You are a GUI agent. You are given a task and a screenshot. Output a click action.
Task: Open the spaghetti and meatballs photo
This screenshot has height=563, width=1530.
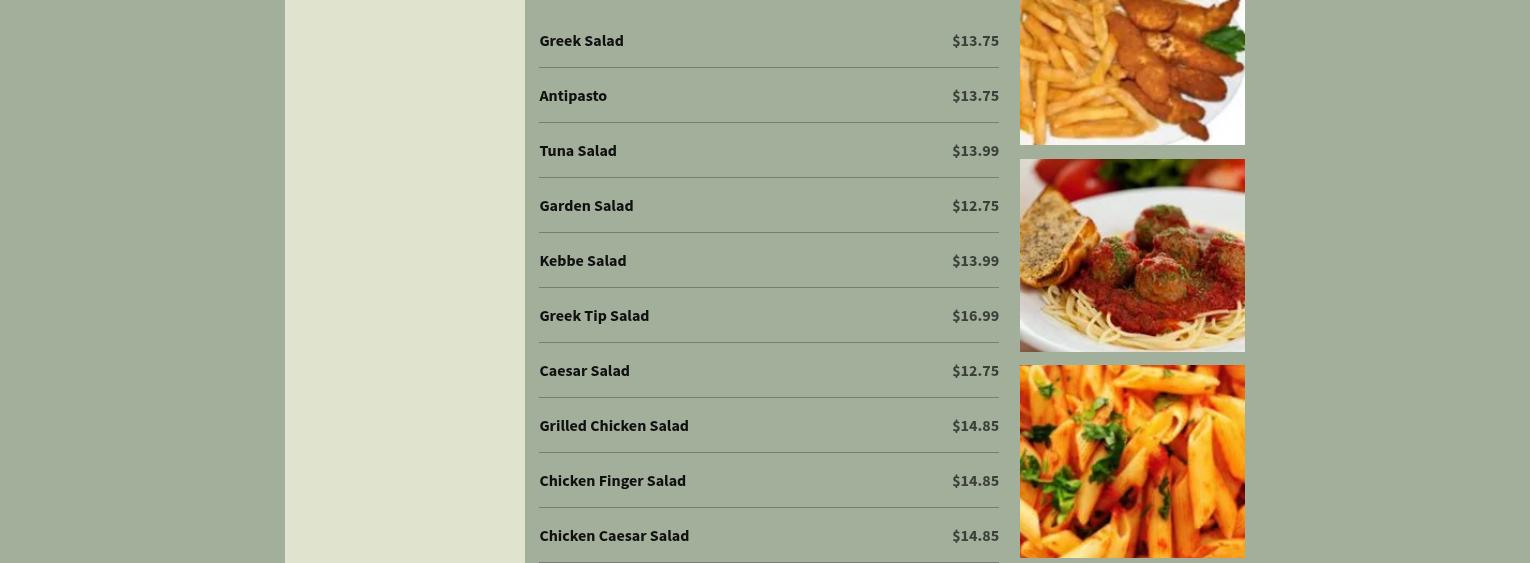(1132, 255)
